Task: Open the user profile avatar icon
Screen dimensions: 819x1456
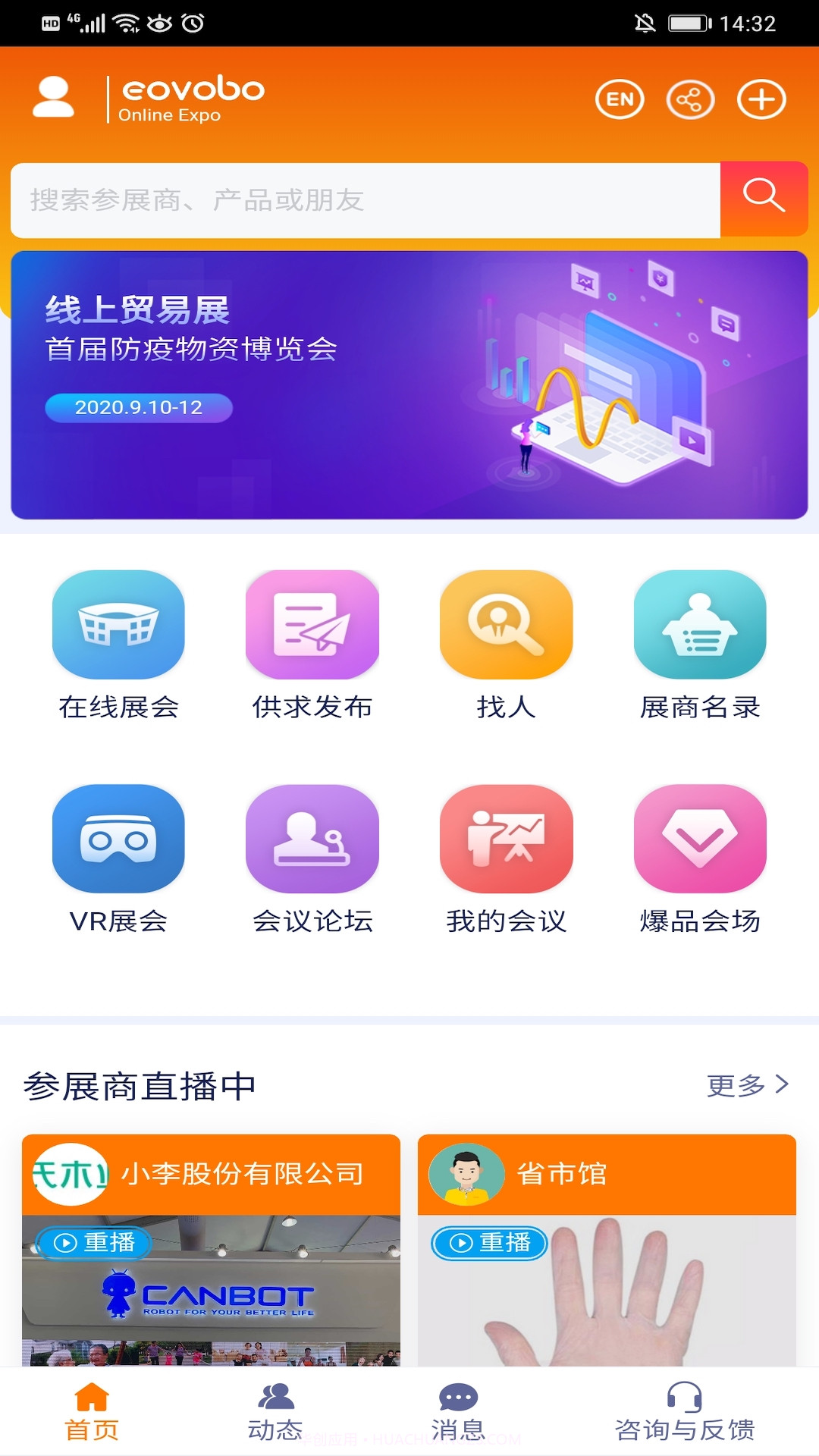Action: [x=53, y=99]
